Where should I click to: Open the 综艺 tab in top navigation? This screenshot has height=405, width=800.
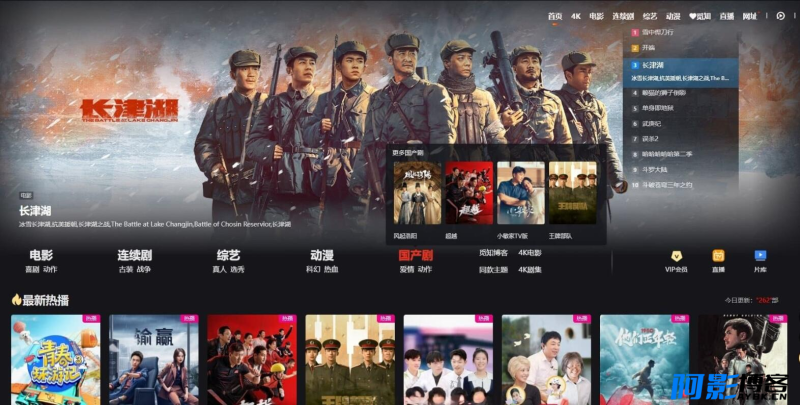(650, 16)
